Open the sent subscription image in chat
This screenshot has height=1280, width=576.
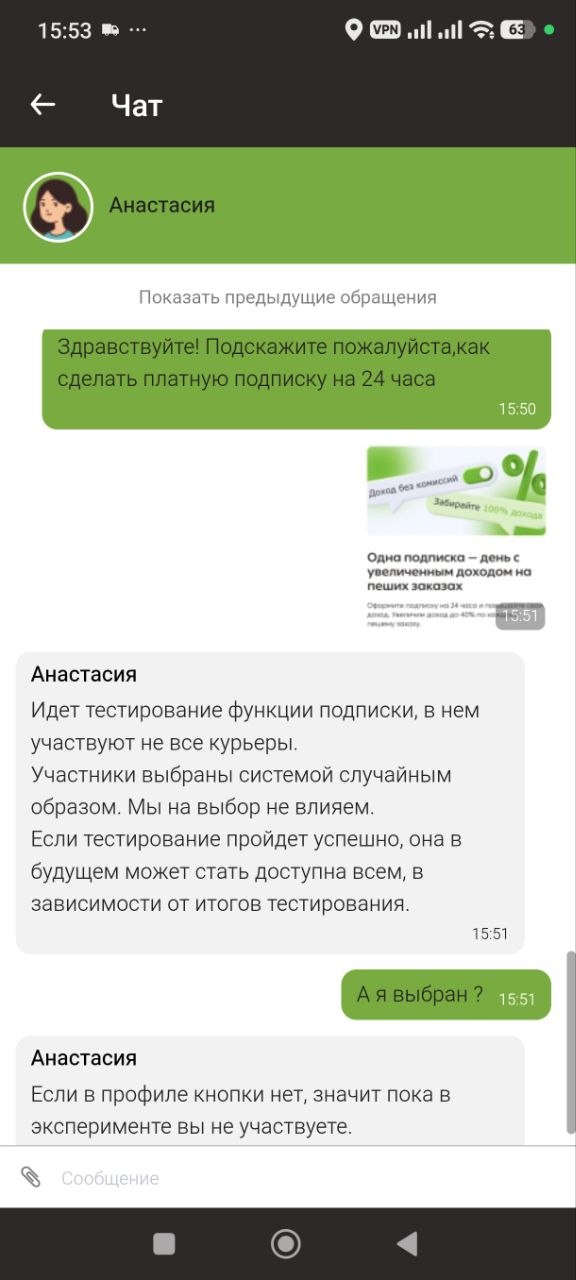click(x=456, y=538)
